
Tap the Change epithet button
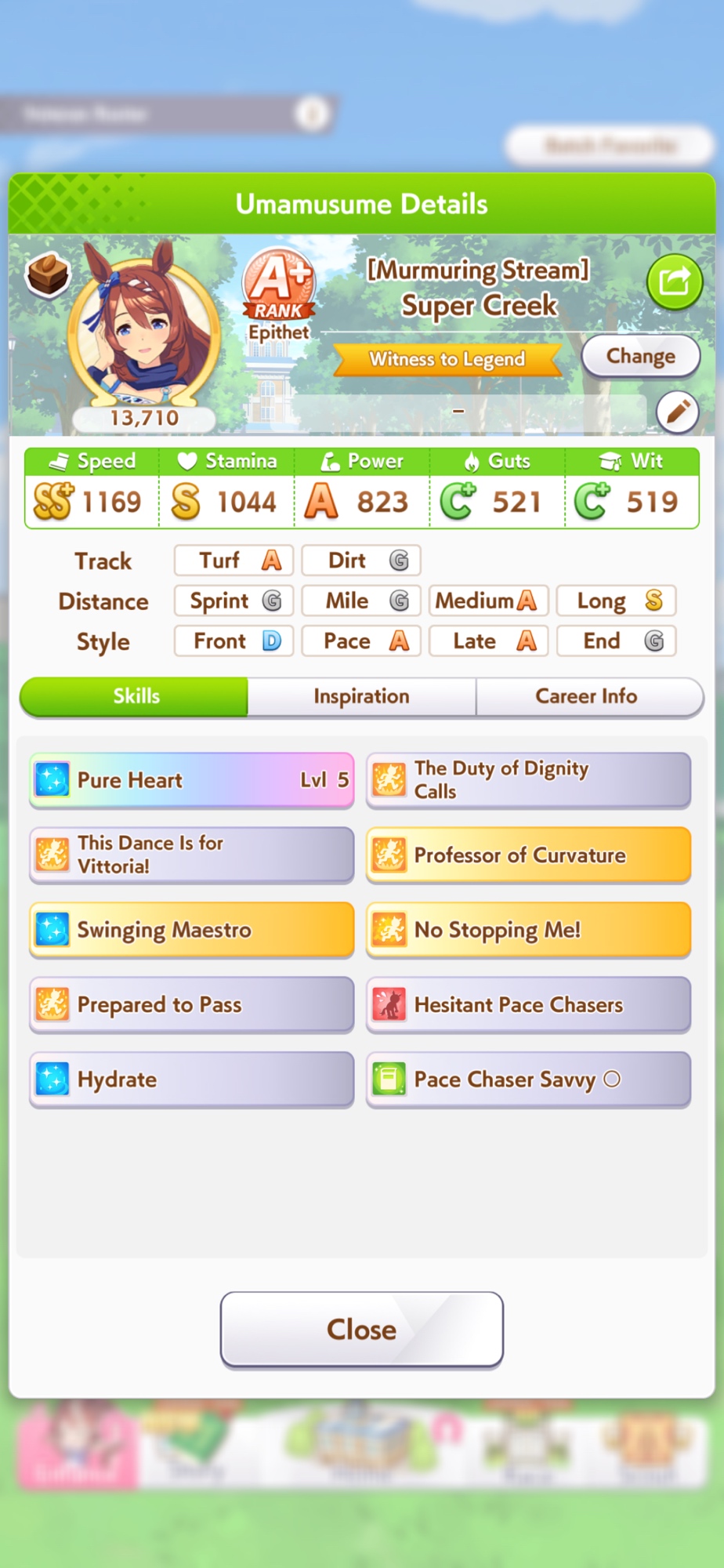point(640,357)
